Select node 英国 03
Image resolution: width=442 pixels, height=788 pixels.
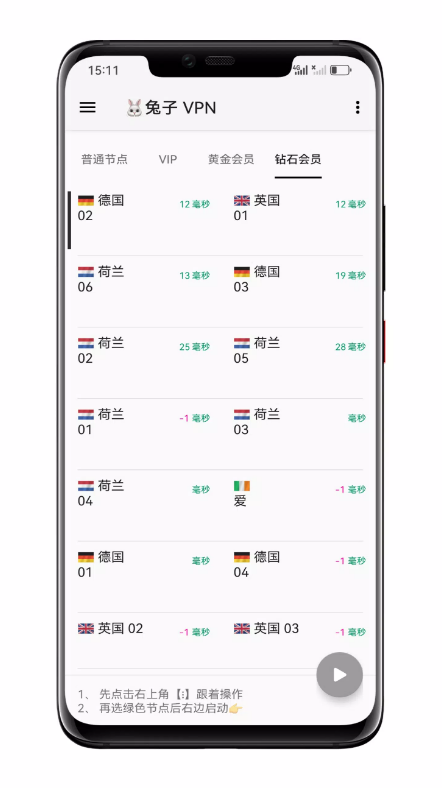(300, 641)
